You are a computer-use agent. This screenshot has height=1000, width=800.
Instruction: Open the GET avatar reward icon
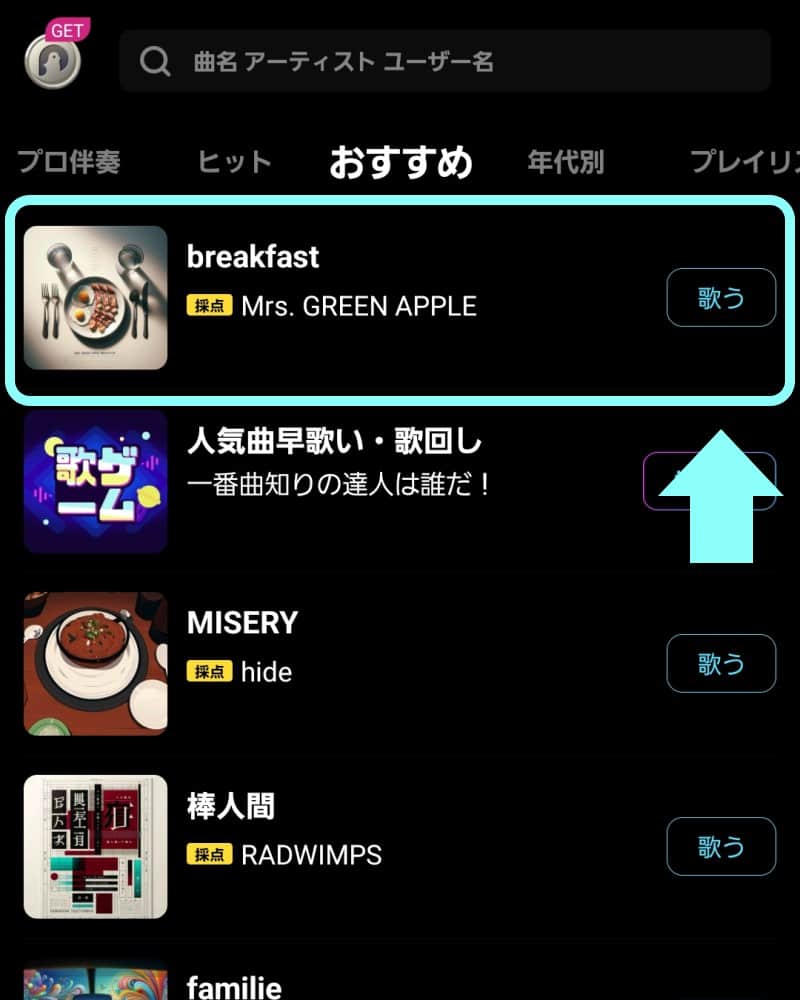(x=53, y=58)
